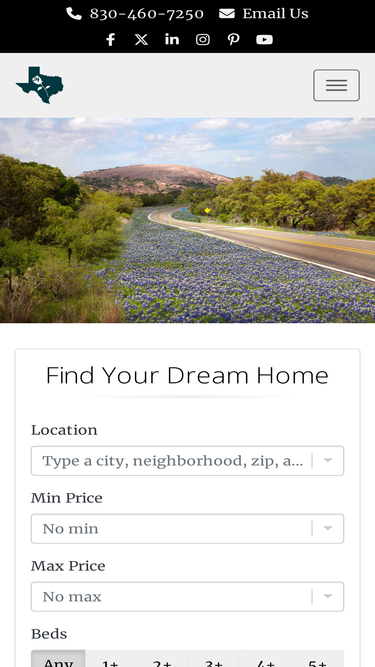Open the Instagram profile
The width and height of the screenshot is (375, 667).
pos(203,40)
